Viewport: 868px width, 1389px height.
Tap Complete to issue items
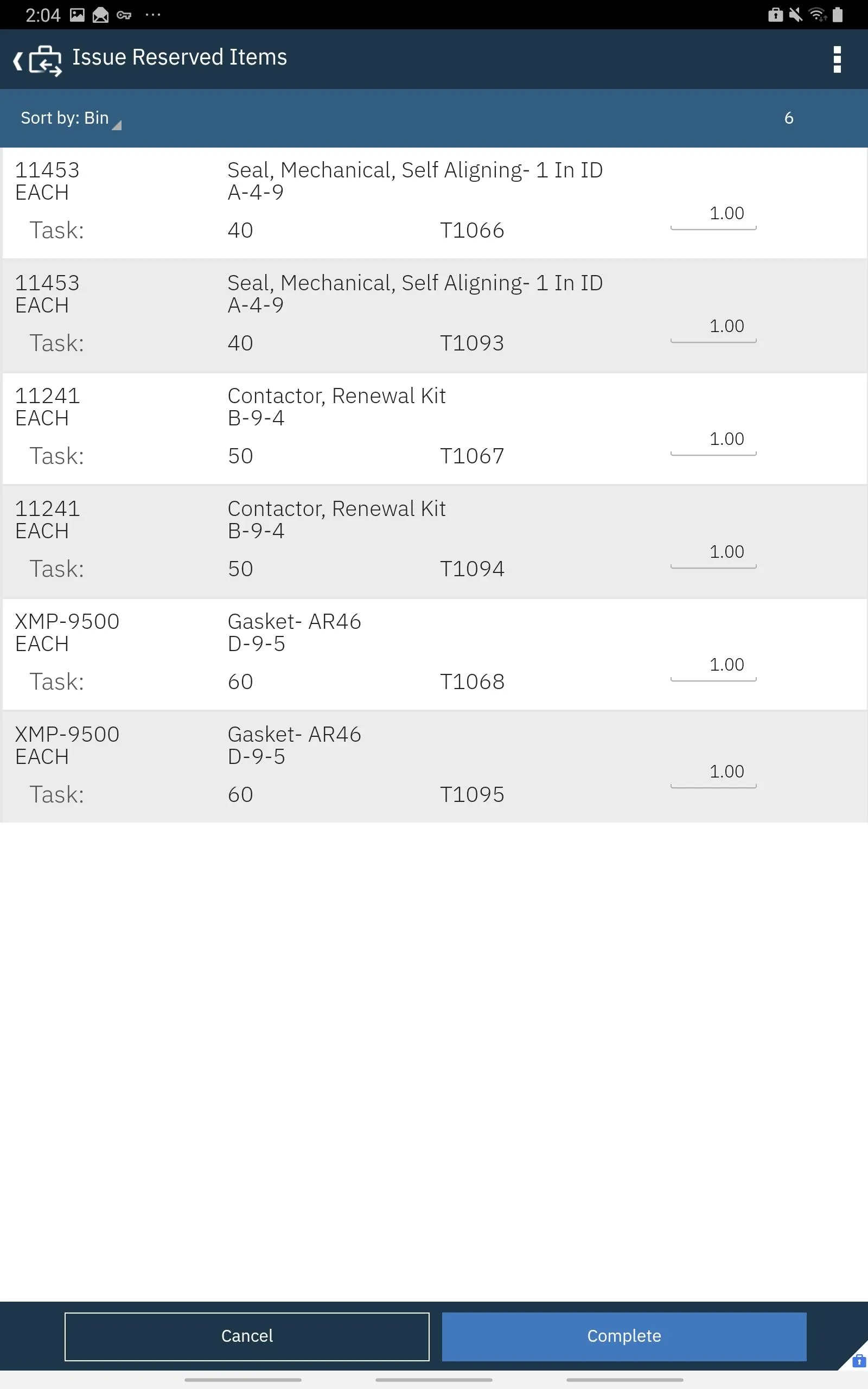click(x=624, y=1336)
